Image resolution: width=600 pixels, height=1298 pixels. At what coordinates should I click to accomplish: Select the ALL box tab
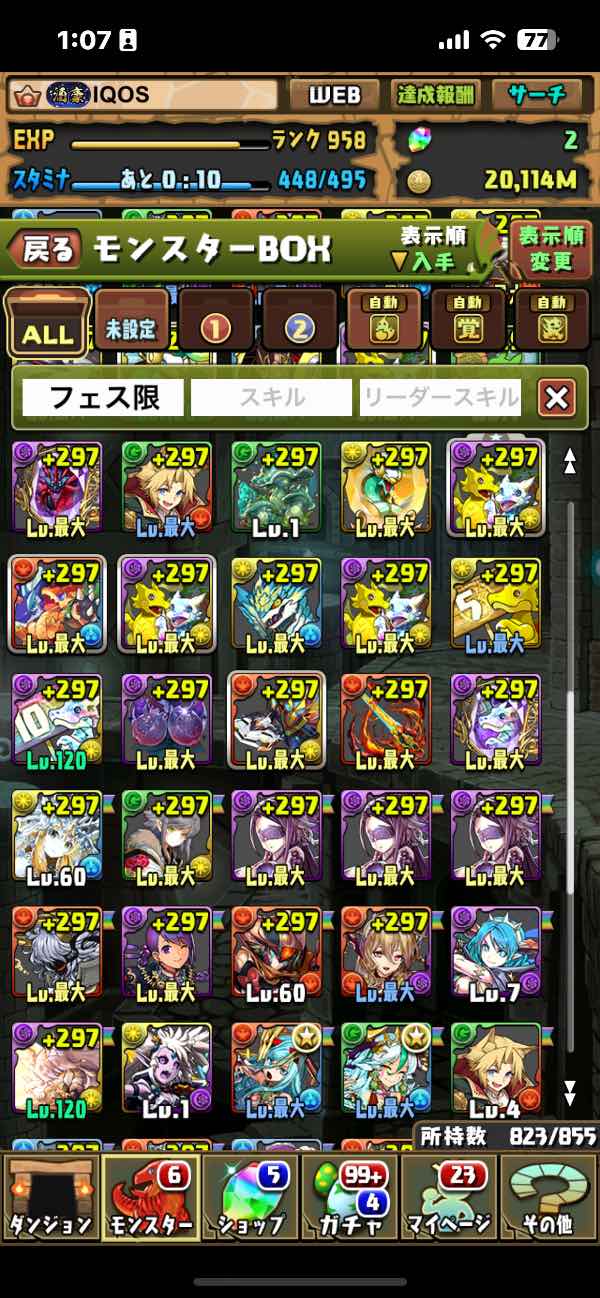(x=47, y=322)
